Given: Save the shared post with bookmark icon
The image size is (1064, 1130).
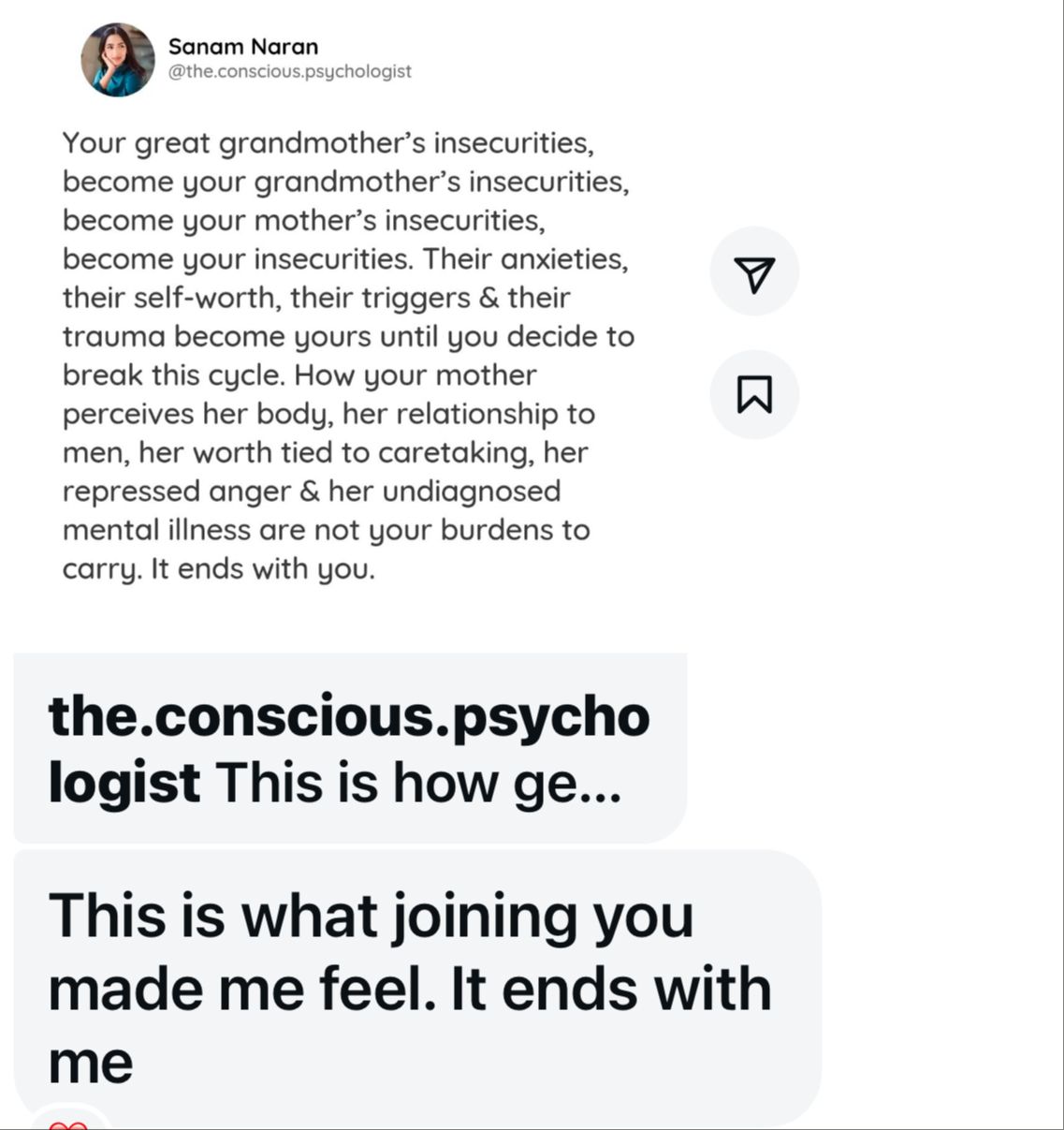Looking at the screenshot, I should (x=754, y=394).
